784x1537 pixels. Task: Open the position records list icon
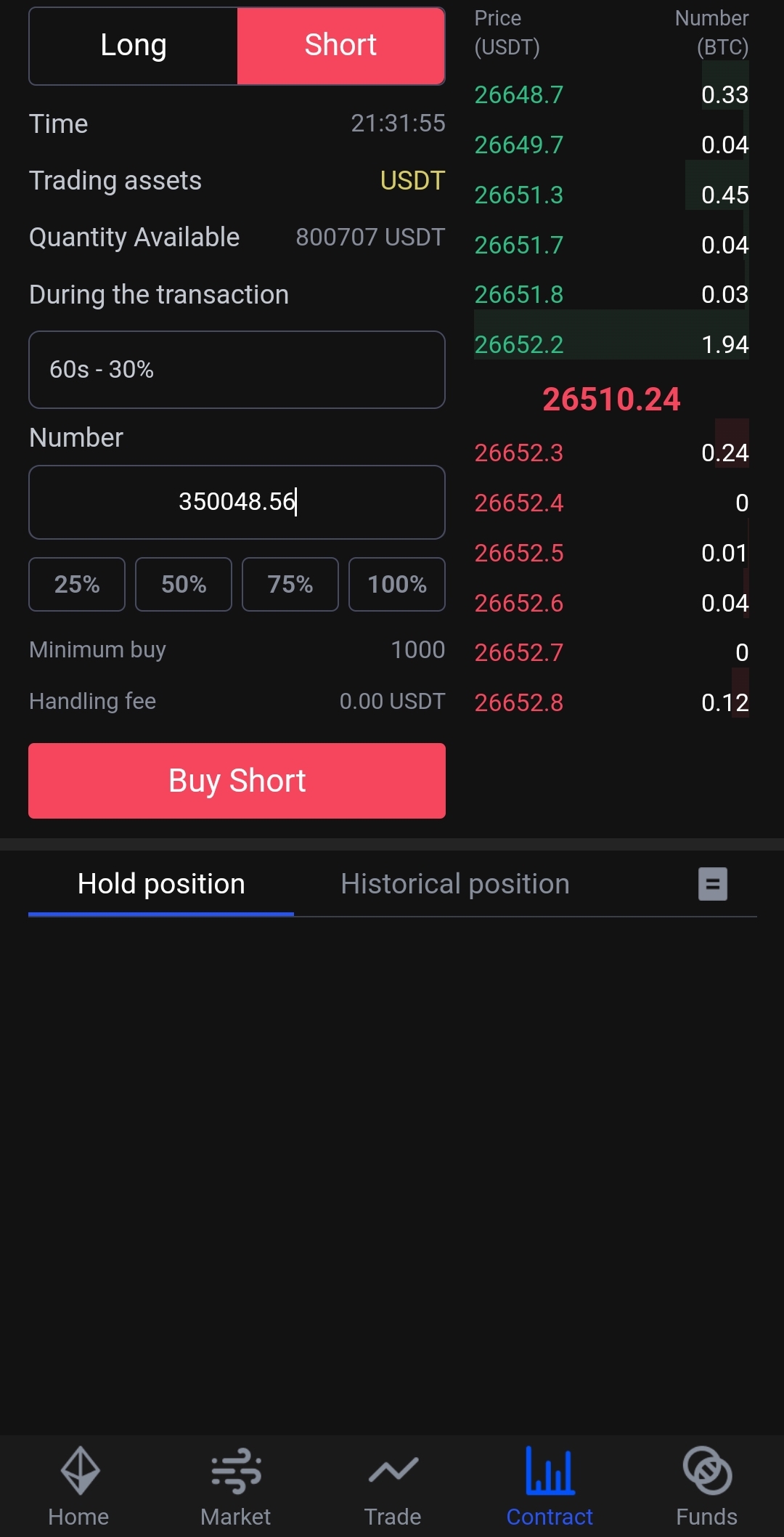coord(712,884)
